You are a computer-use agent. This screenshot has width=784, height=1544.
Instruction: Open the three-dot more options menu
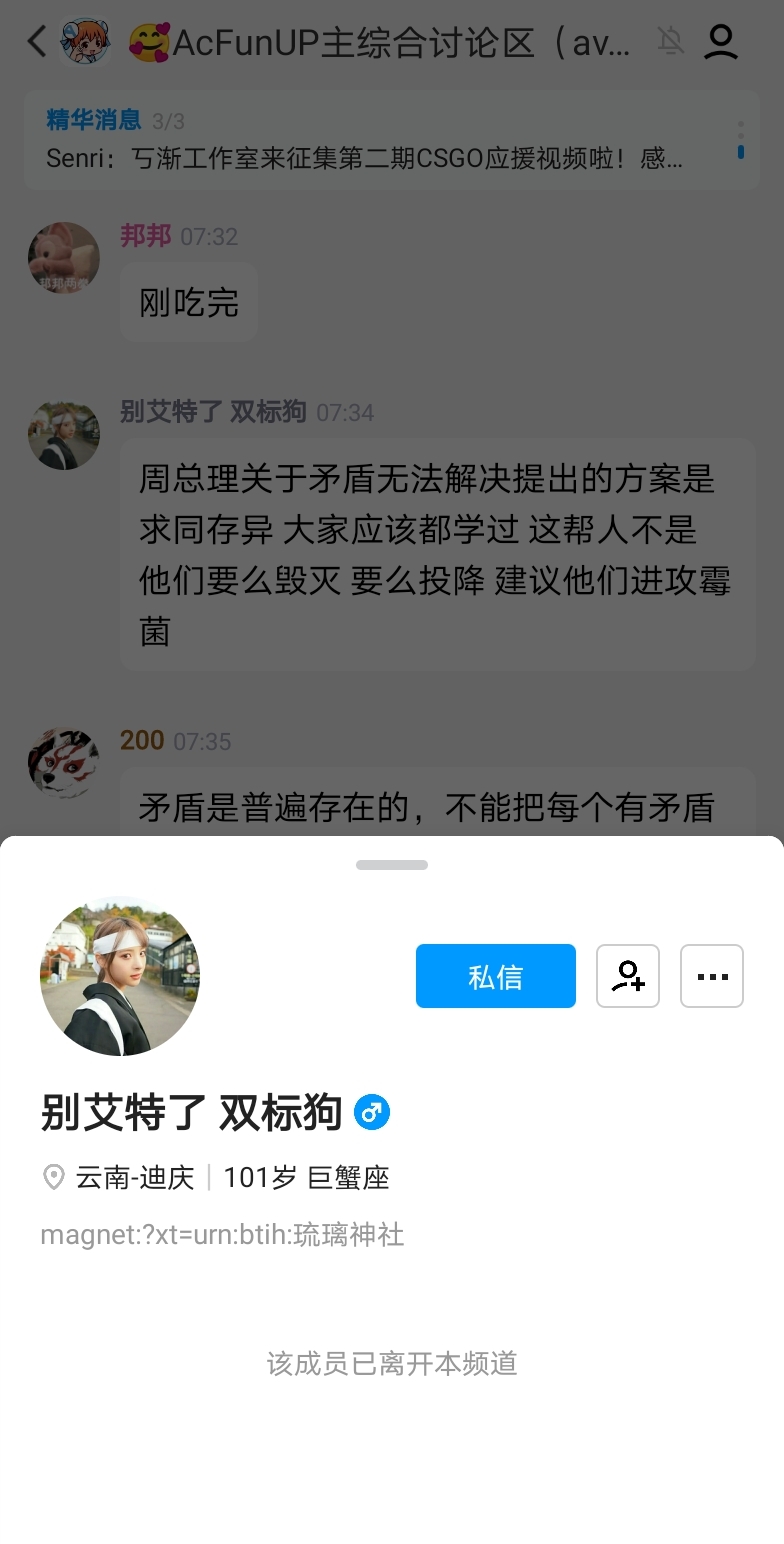(712, 976)
